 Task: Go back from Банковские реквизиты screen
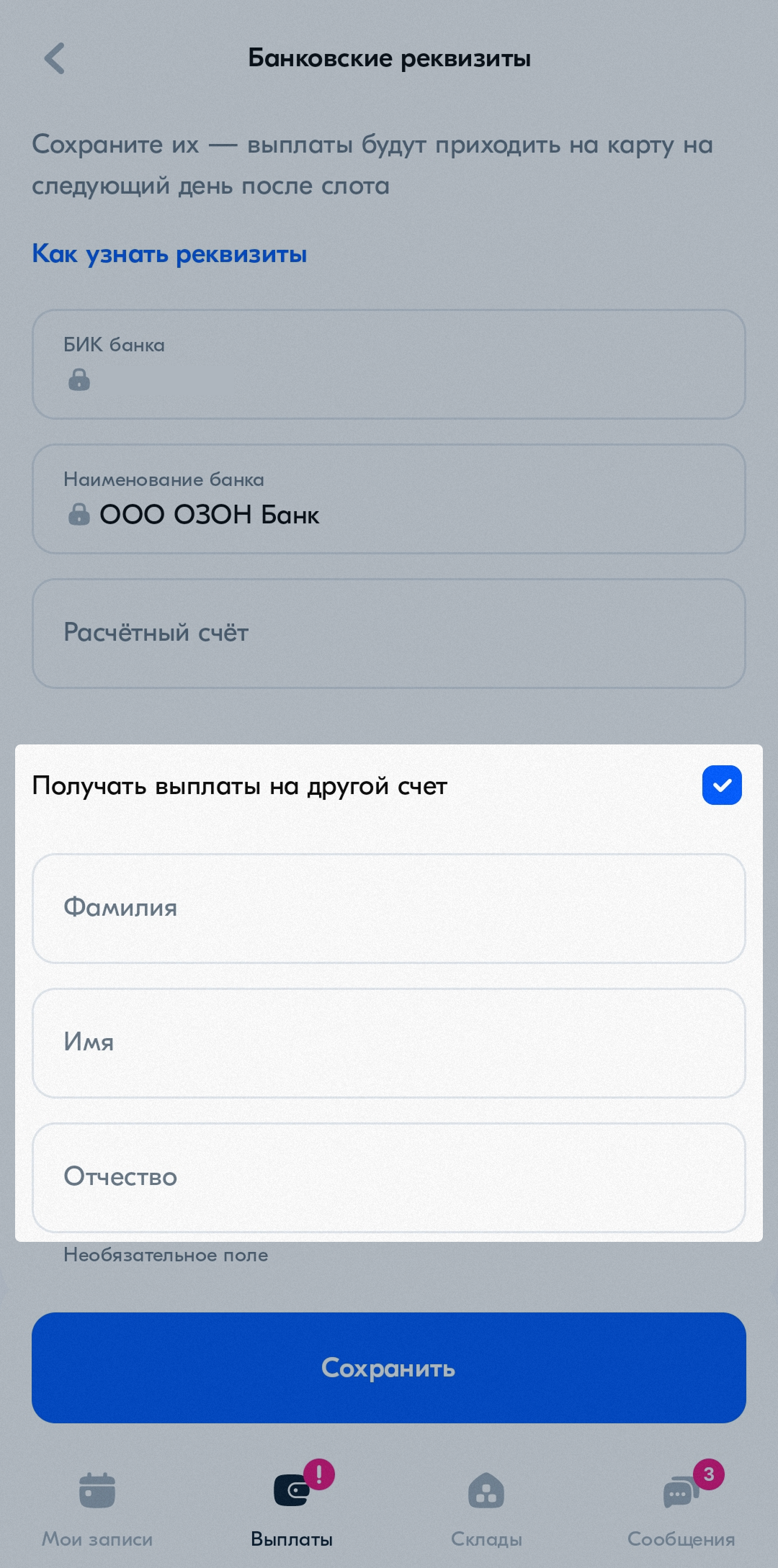pyautogui.click(x=55, y=58)
